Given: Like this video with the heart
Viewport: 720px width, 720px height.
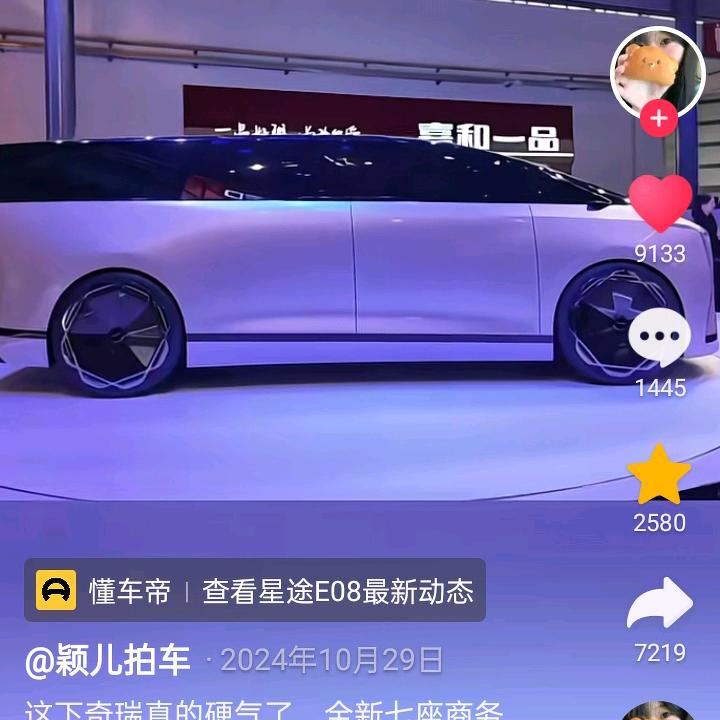Looking at the screenshot, I should coord(660,204).
